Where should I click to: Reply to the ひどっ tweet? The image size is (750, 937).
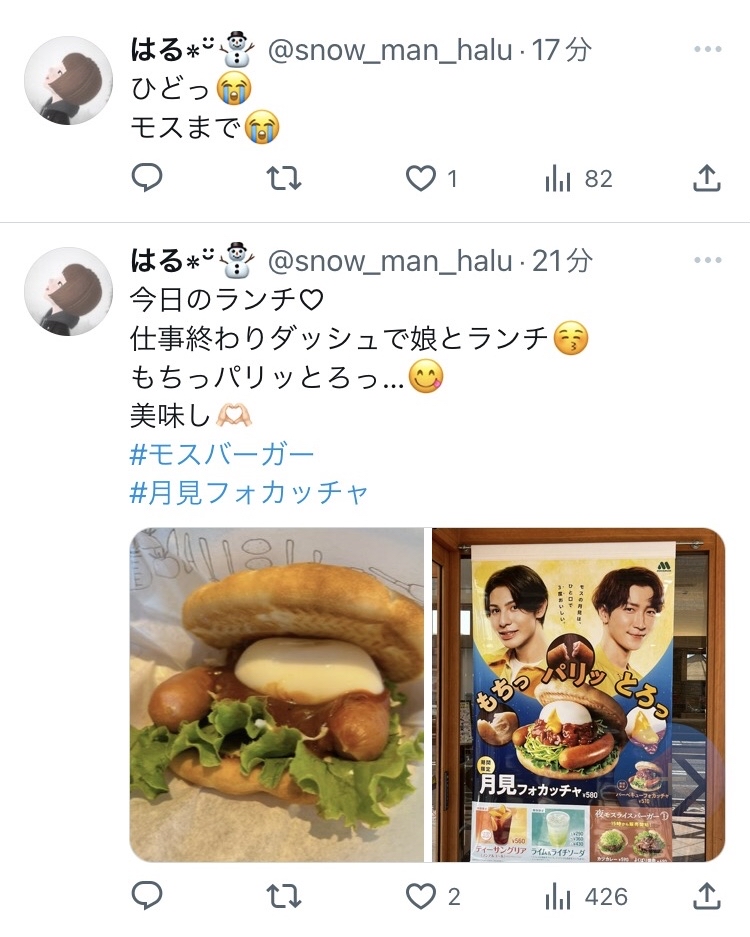tap(146, 178)
